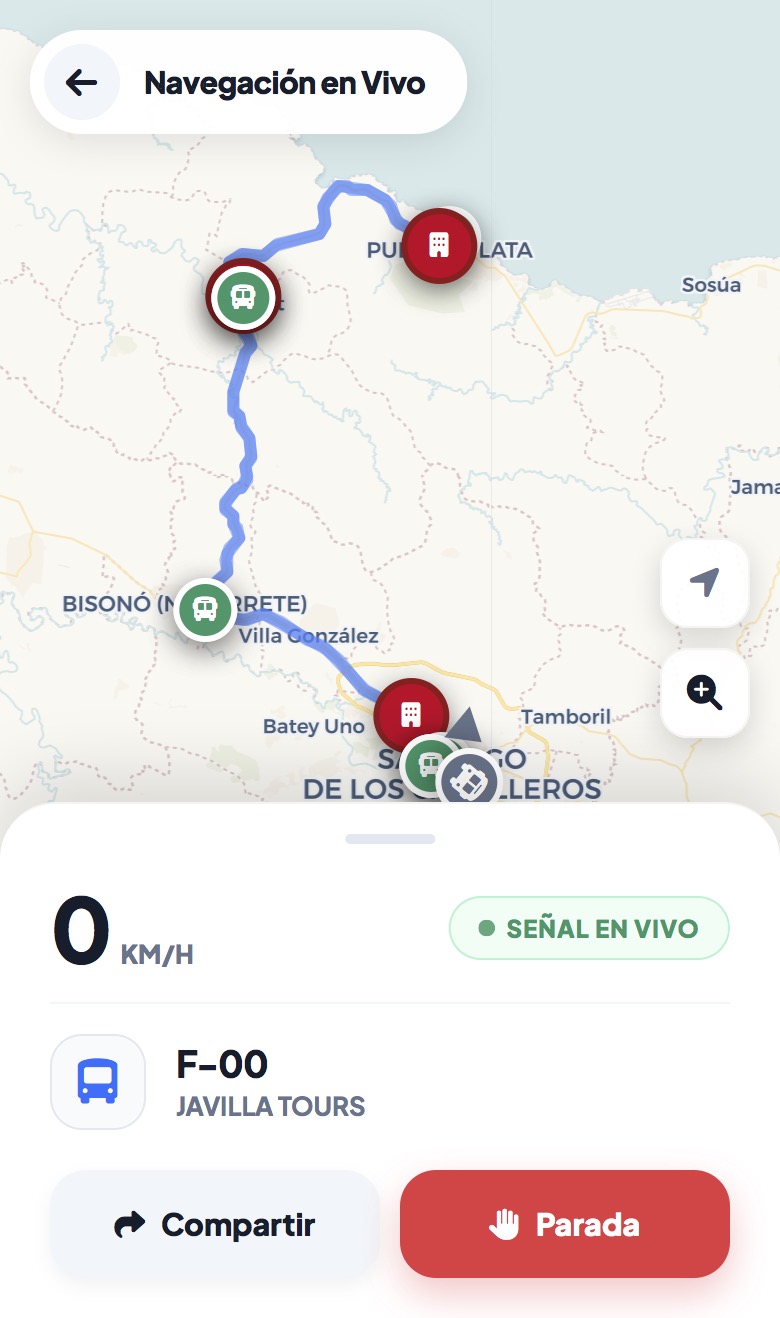Viewport: 780px width, 1318px height.
Task: Select the bus stop marker at Bisonó
Action: pos(205,609)
